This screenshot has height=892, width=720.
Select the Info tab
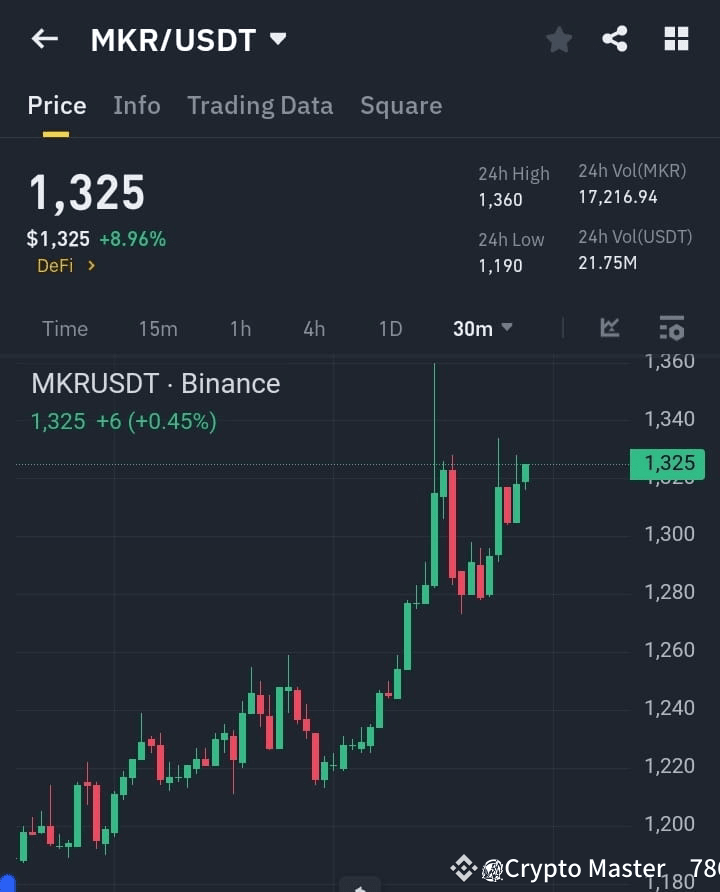(x=137, y=105)
